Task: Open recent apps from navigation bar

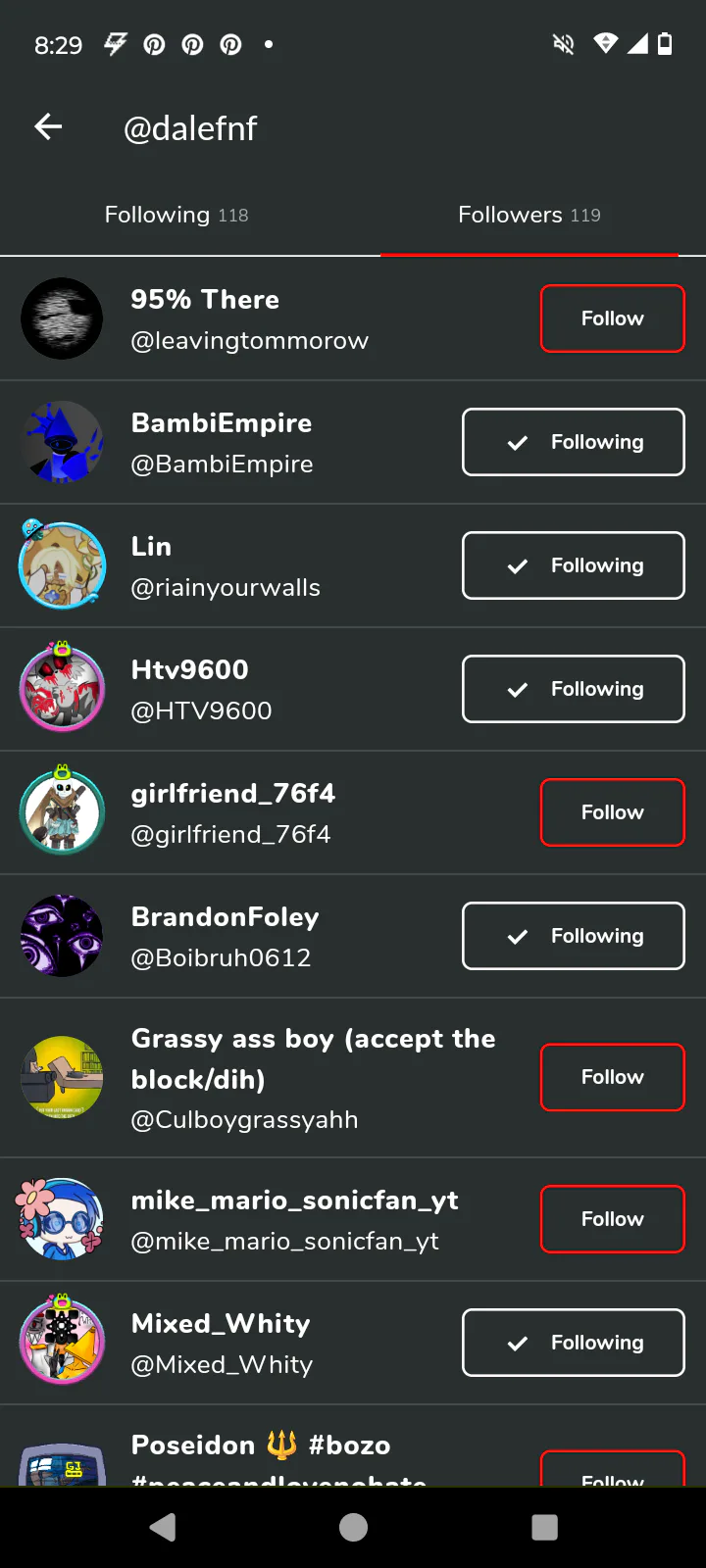Action: pyautogui.click(x=544, y=1527)
